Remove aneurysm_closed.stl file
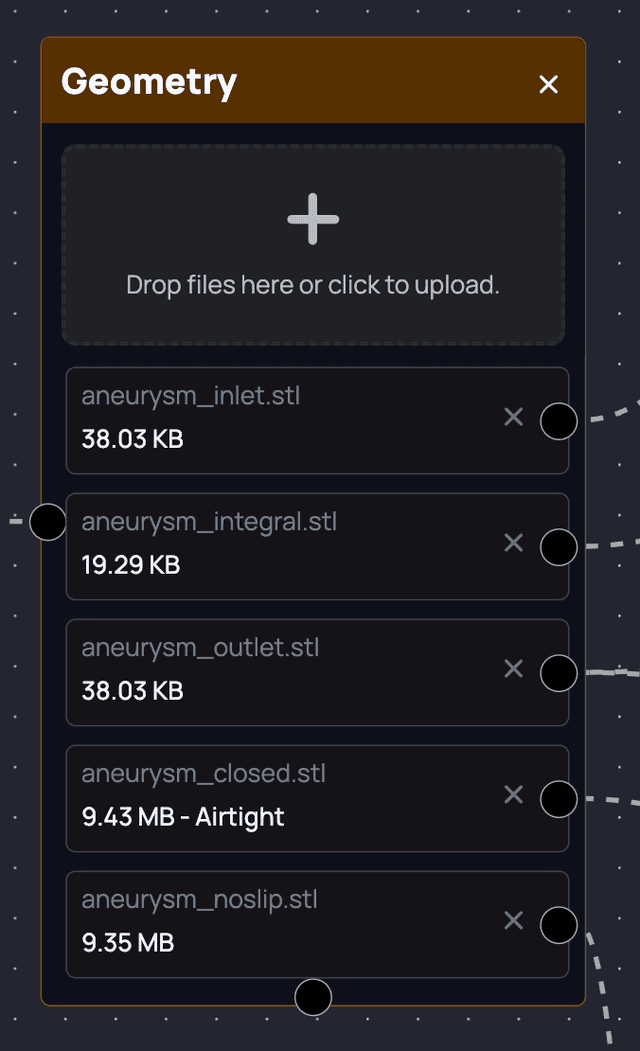640x1051 pixels. (513, 794)
